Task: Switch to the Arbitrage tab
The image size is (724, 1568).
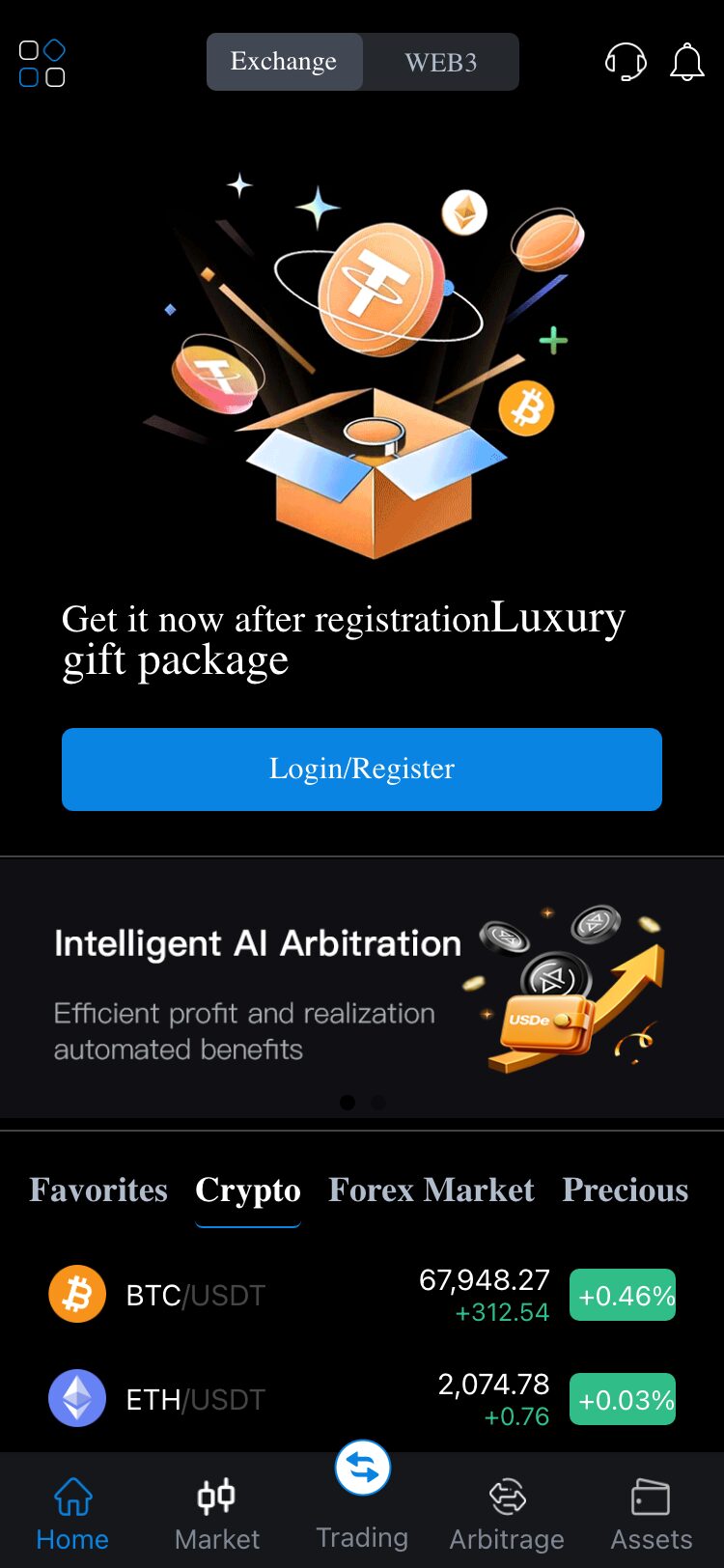Action: [507, 1512]
